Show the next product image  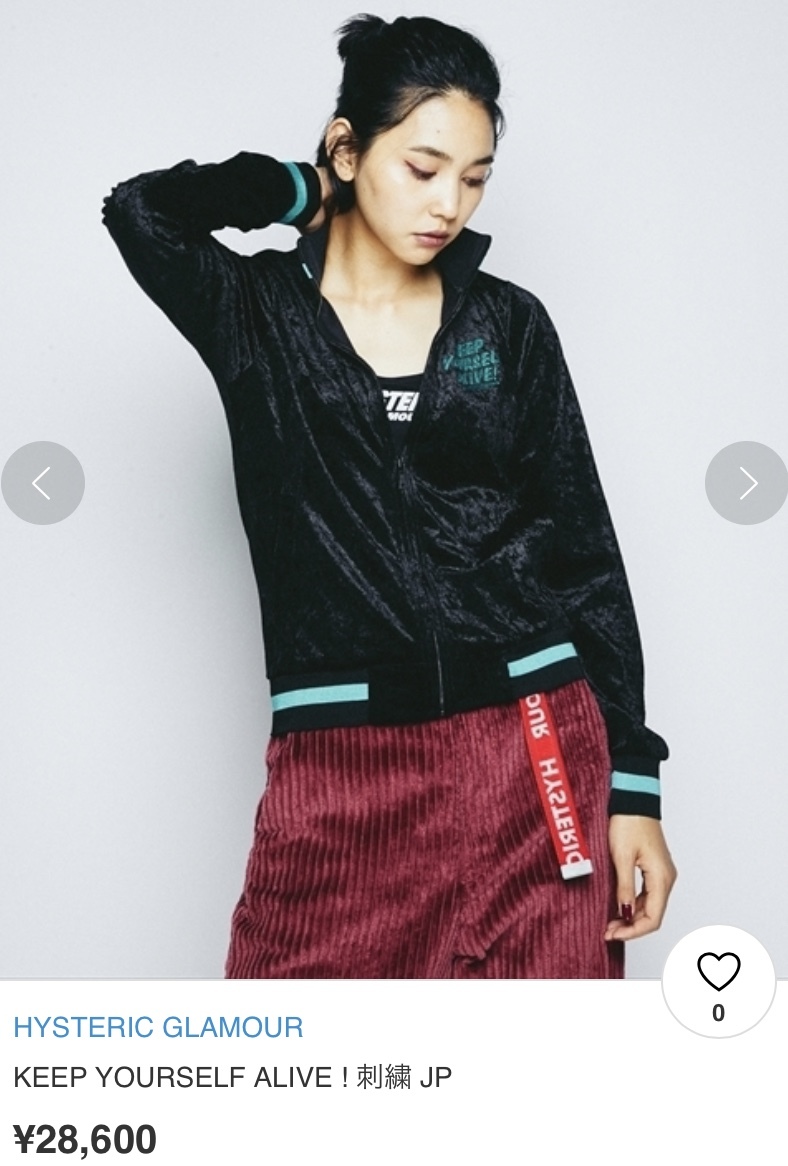(746, 483)
